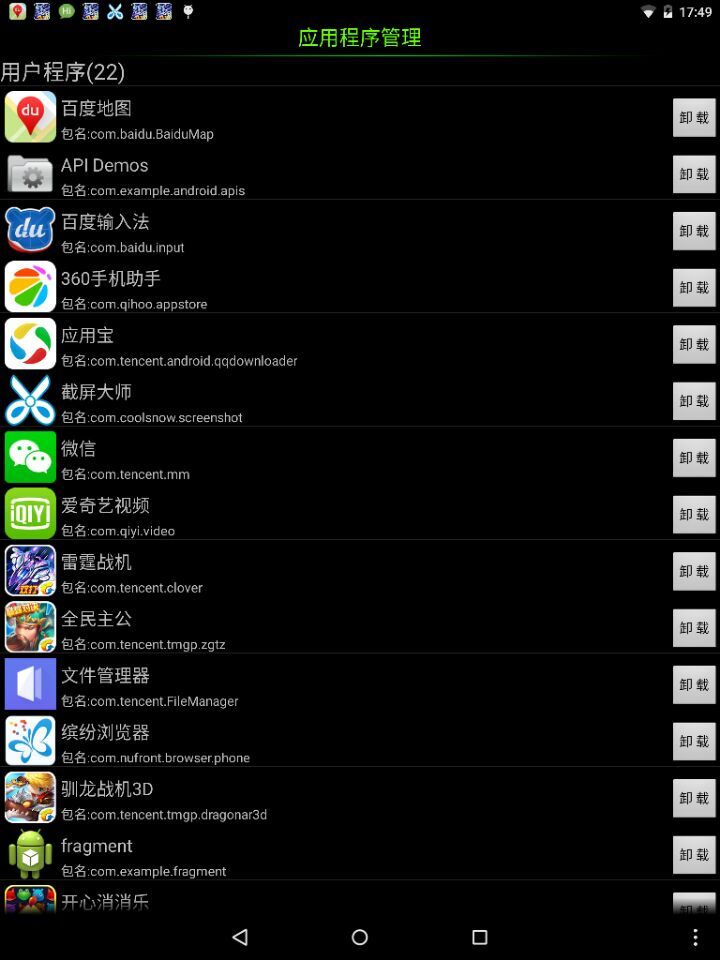720x960 pixels.
Task: Remove 雷霆战机 using 卸载
Action: 694,571
